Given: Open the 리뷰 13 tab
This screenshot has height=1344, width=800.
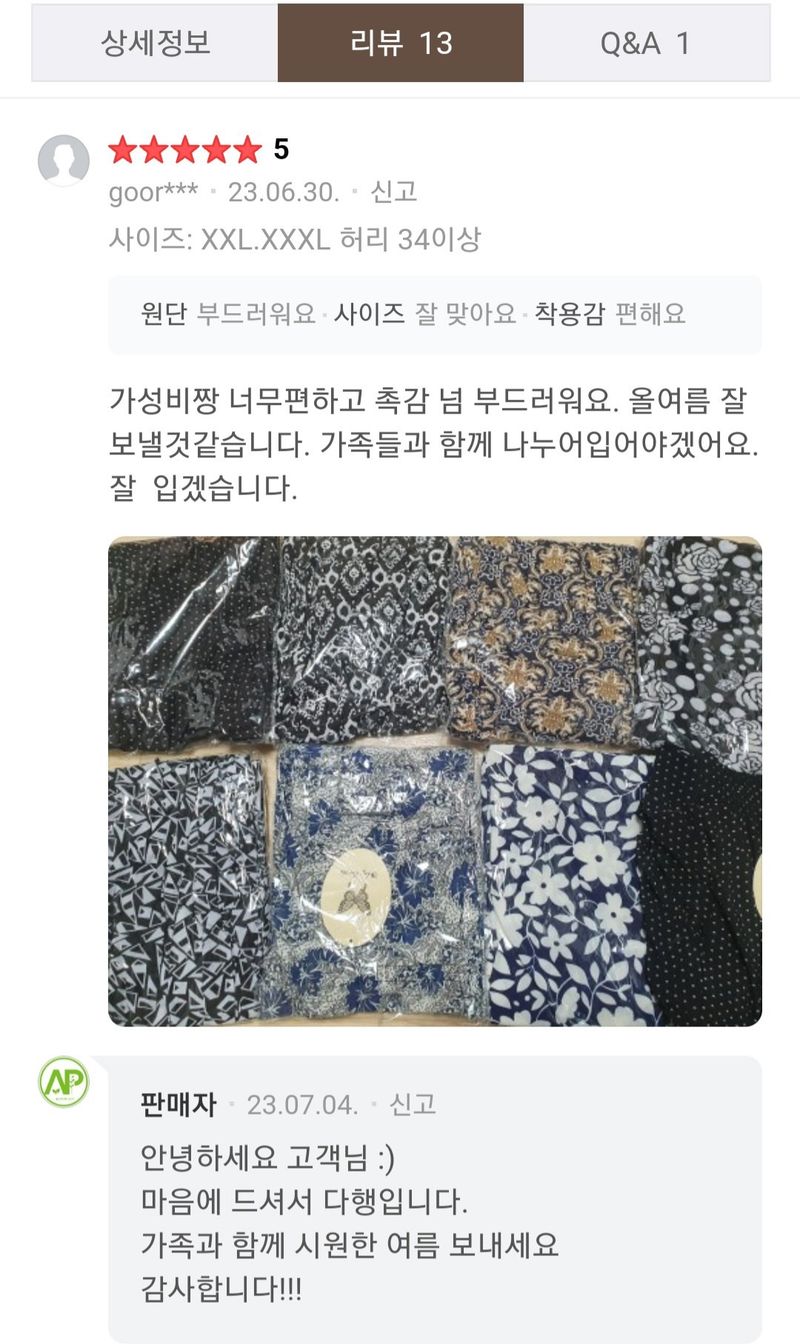Looking at the screenshot, I should tap(400, 45).
